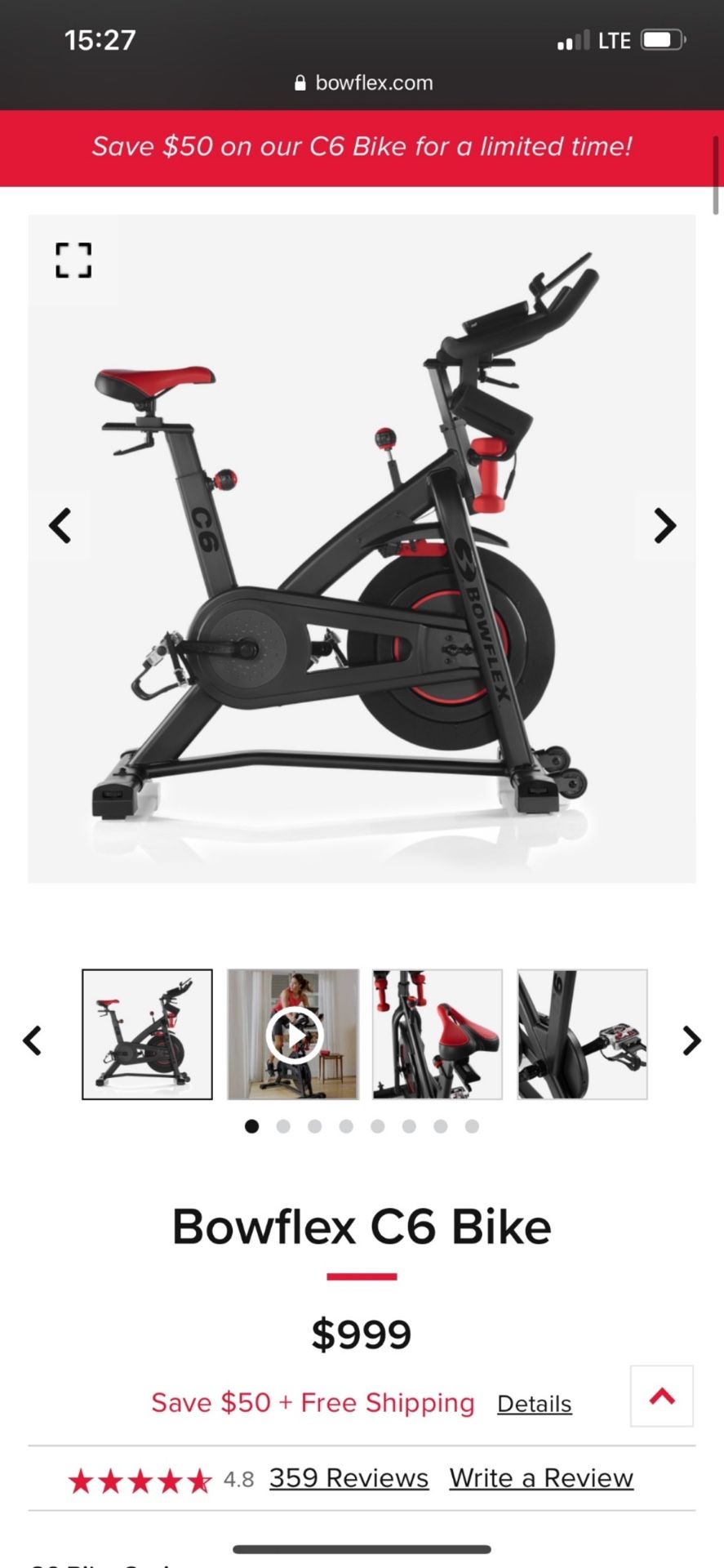Tap the scroll-to-top arrow button
The height and width of the screenshot is (1568, 724).
point(661,1396)
